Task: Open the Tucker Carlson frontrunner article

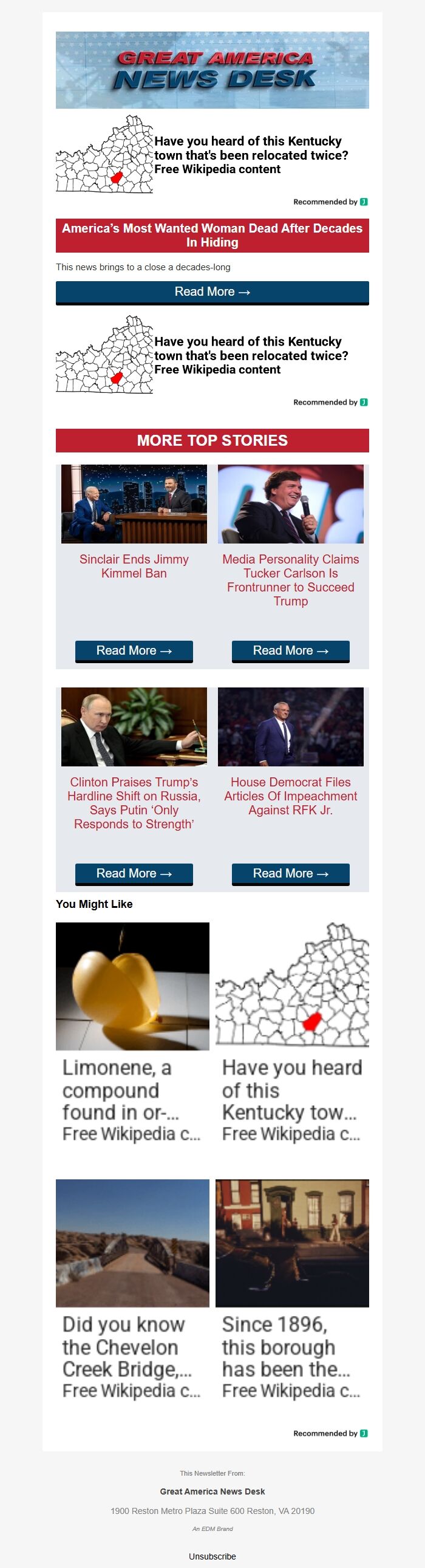Action: click(290, 579)
